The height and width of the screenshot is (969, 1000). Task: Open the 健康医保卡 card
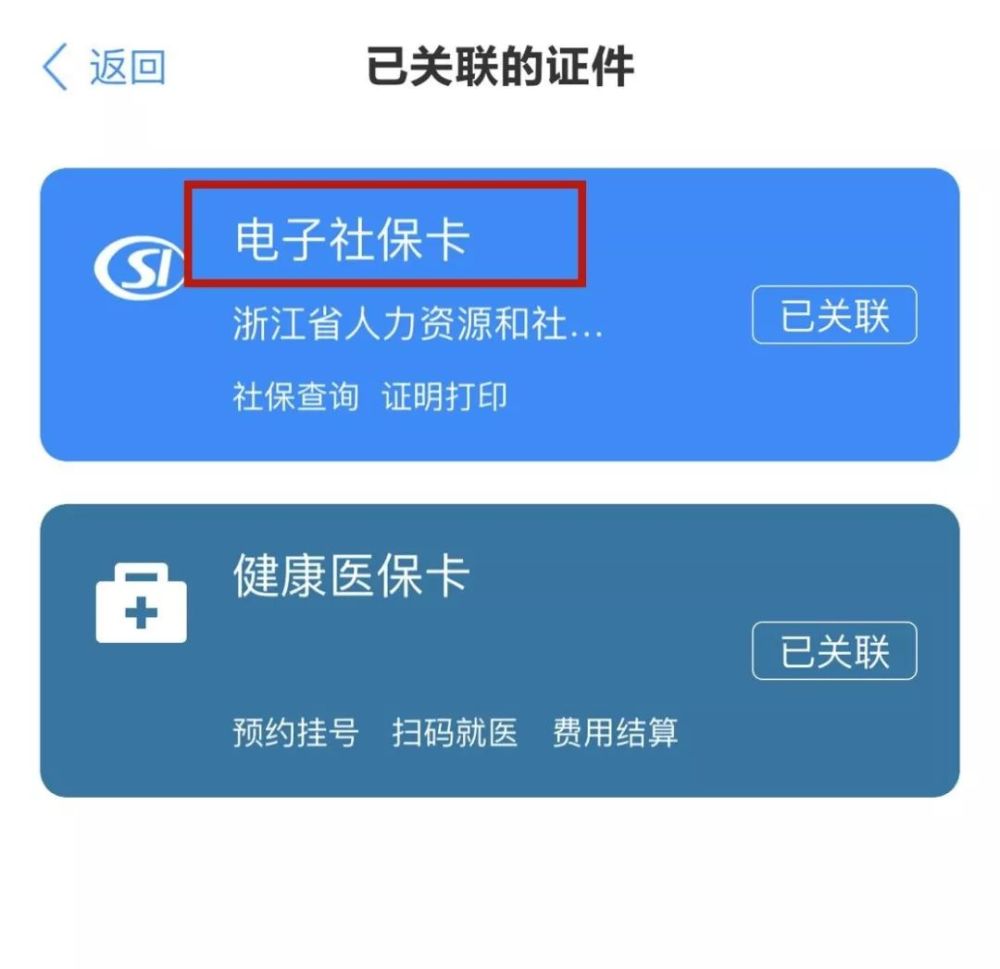pyautogui.click(x=499, y=650)
